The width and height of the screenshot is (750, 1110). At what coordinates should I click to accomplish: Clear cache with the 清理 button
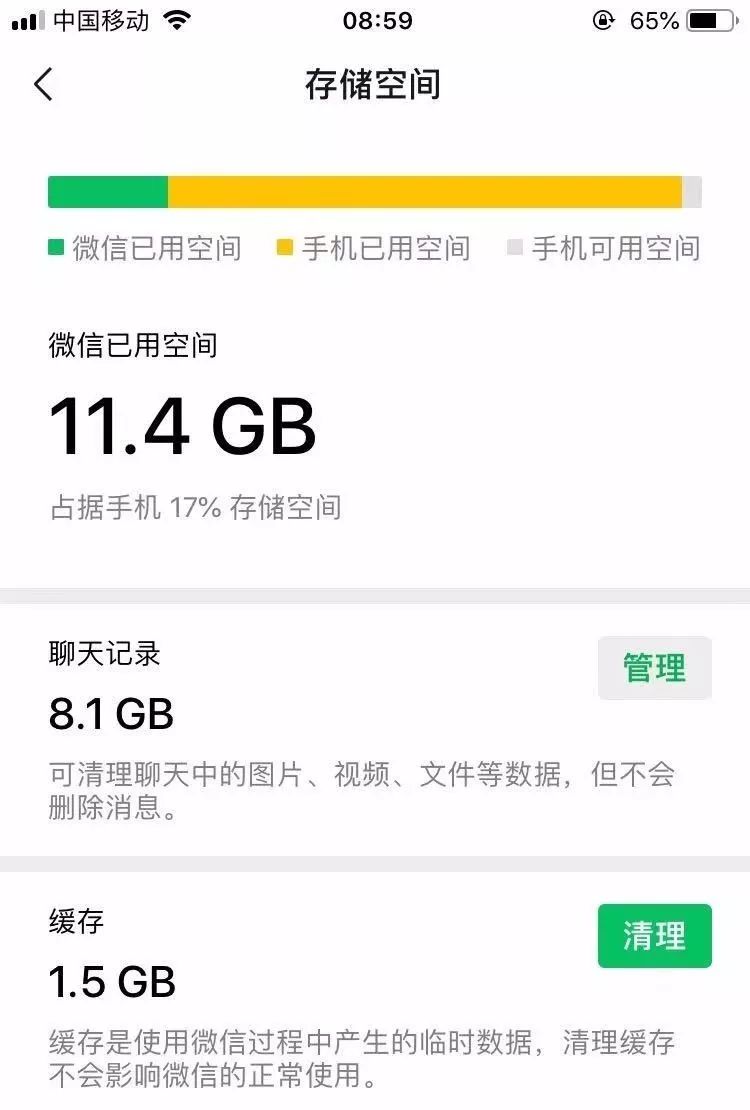tap(654, 936)
